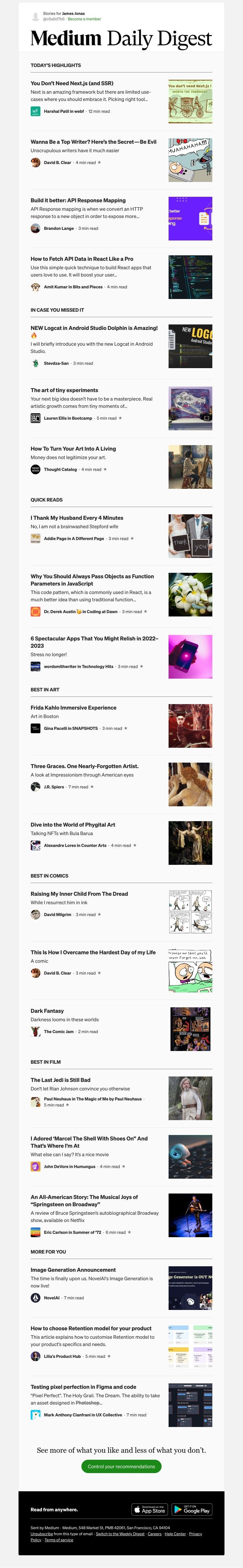Open Wanna Be a Top Writer article thumbnail
The height and width of the screenshot is (1568, 243).
[190, 159]
